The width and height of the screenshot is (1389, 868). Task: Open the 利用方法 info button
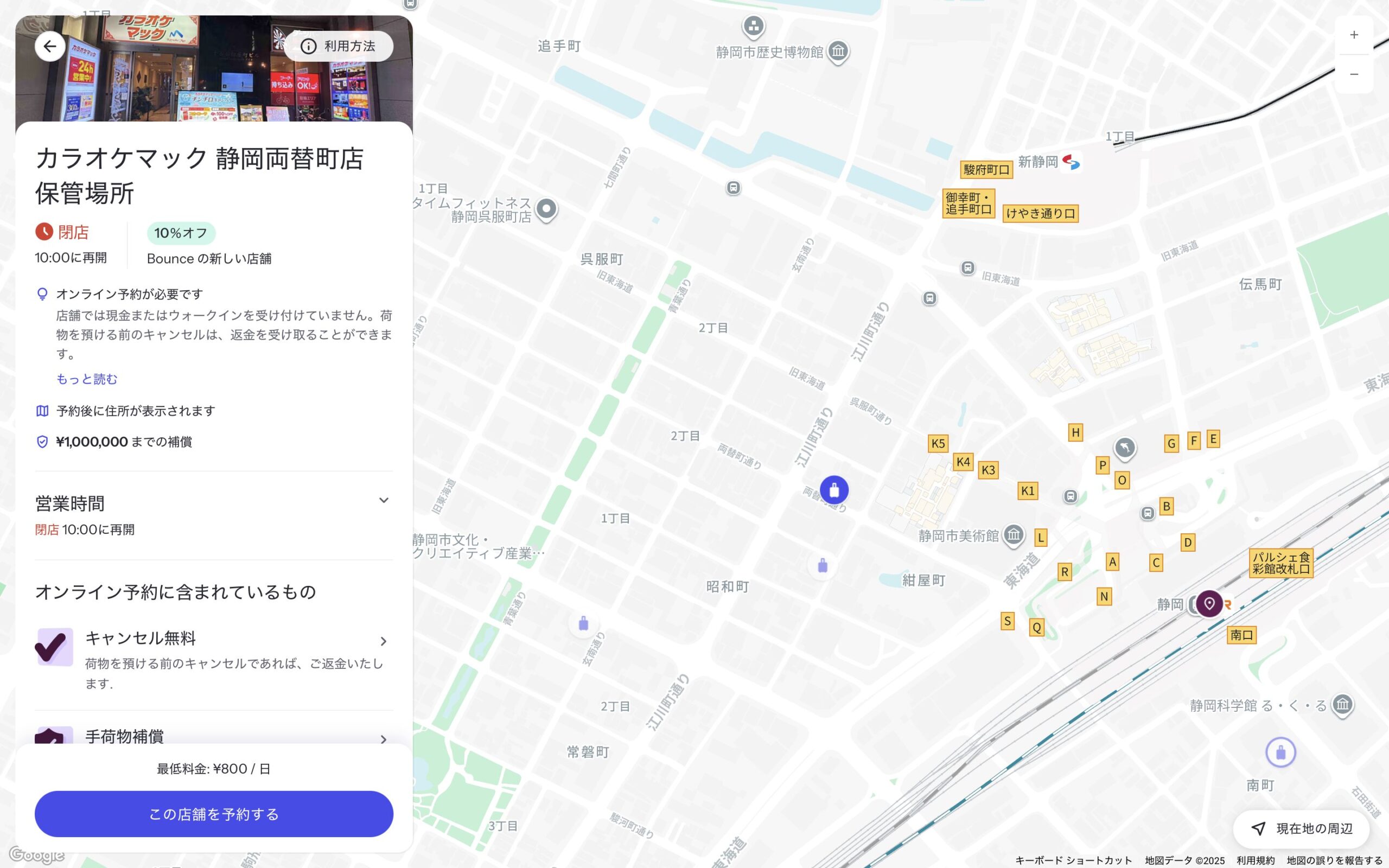339,47
